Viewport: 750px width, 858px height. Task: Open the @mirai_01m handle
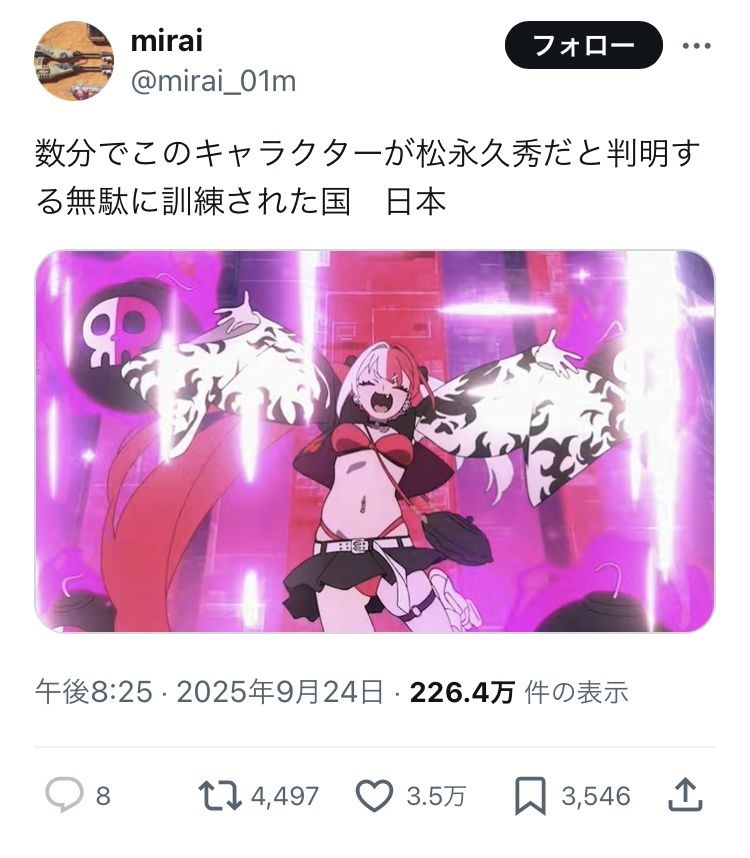point(213,82)
